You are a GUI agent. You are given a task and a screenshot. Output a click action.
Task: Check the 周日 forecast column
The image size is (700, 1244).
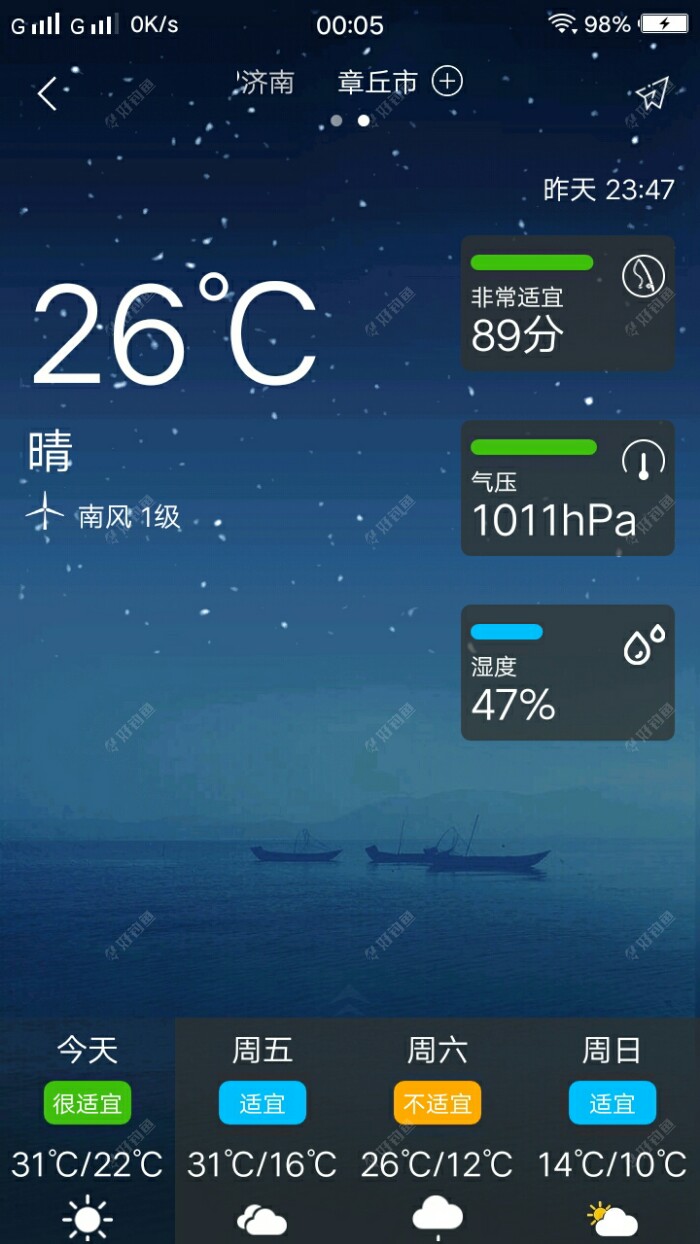(612, 1130)
